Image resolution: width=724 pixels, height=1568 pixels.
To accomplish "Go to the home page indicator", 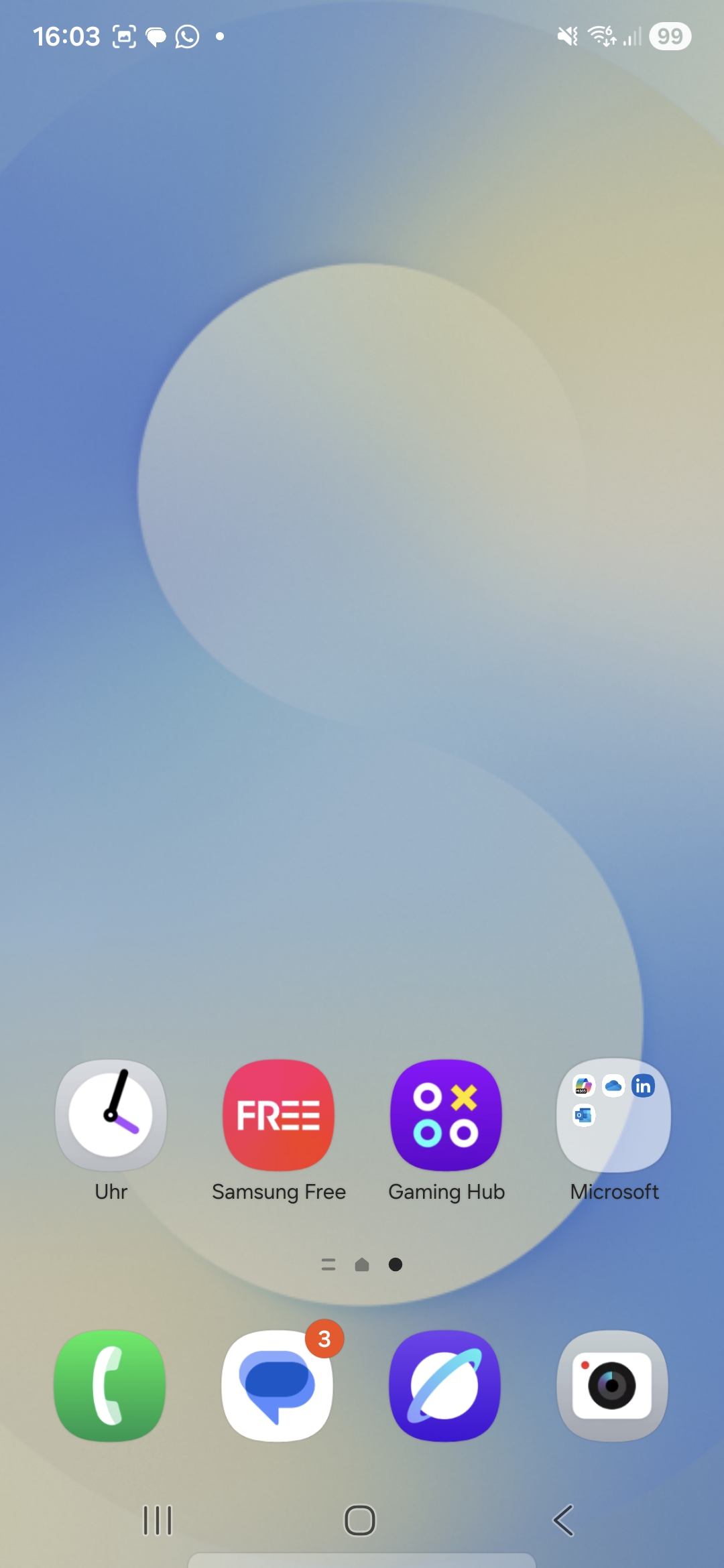I will [362, 1264].
